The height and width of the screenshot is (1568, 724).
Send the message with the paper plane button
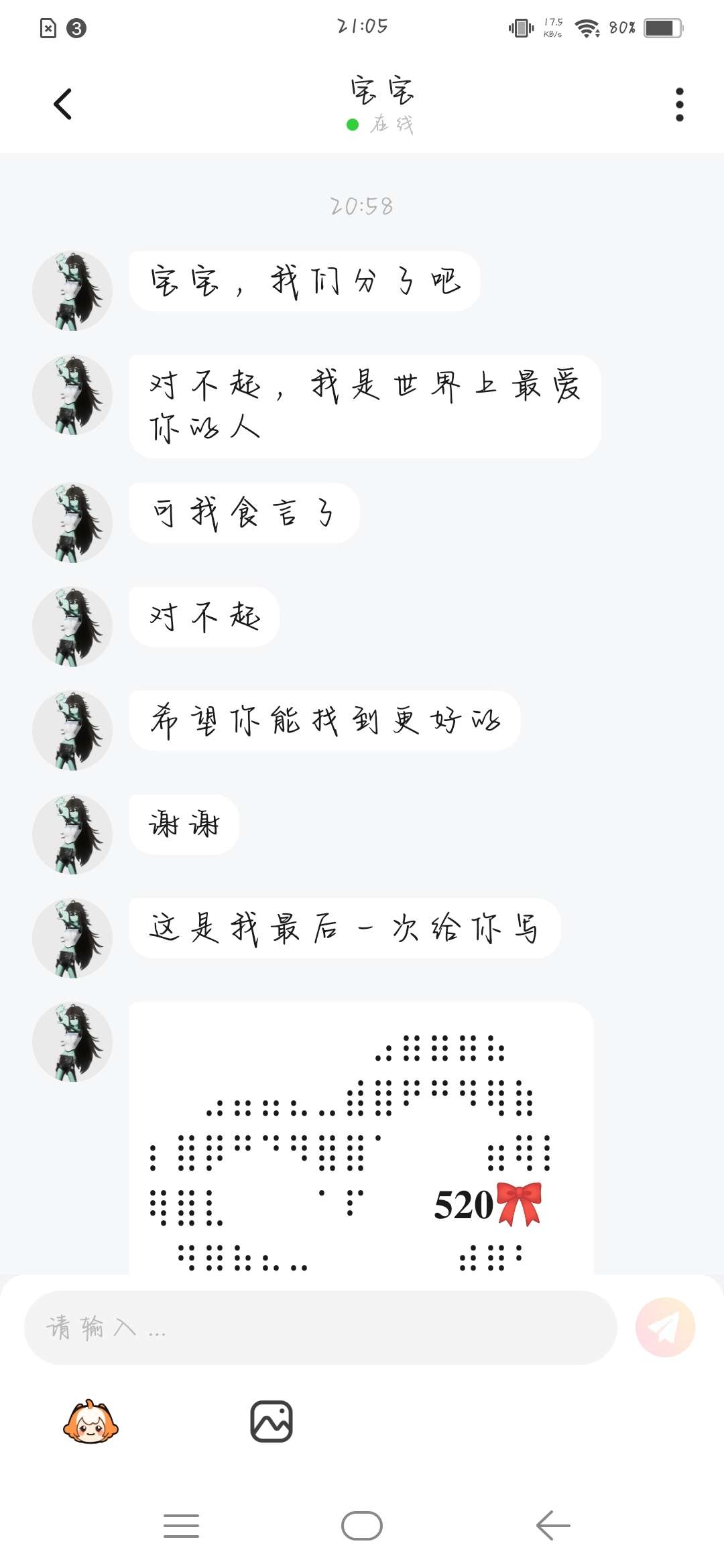665,1327
